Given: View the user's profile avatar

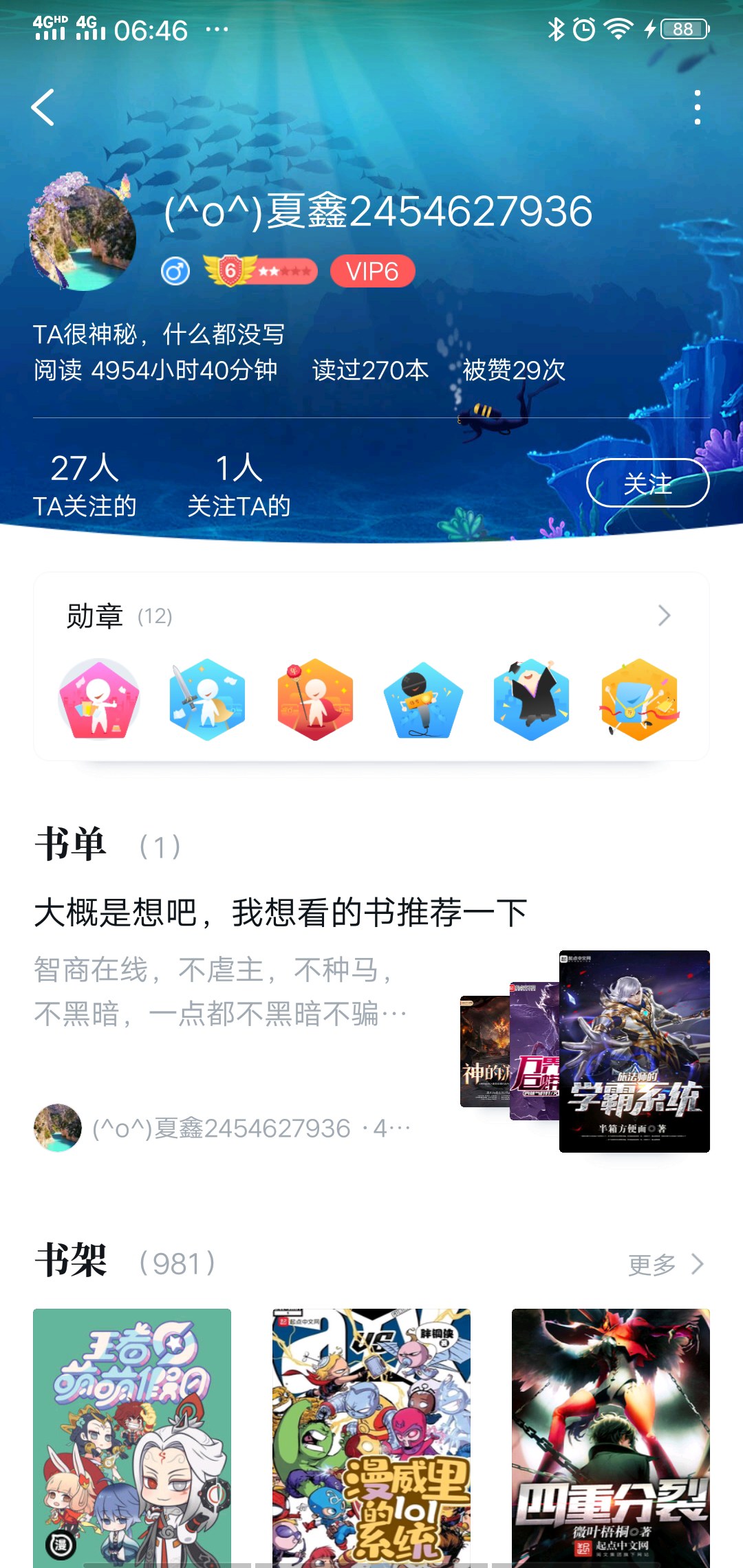Looking at the screenshot, I should pyautogui.click(x=83, y=235).
